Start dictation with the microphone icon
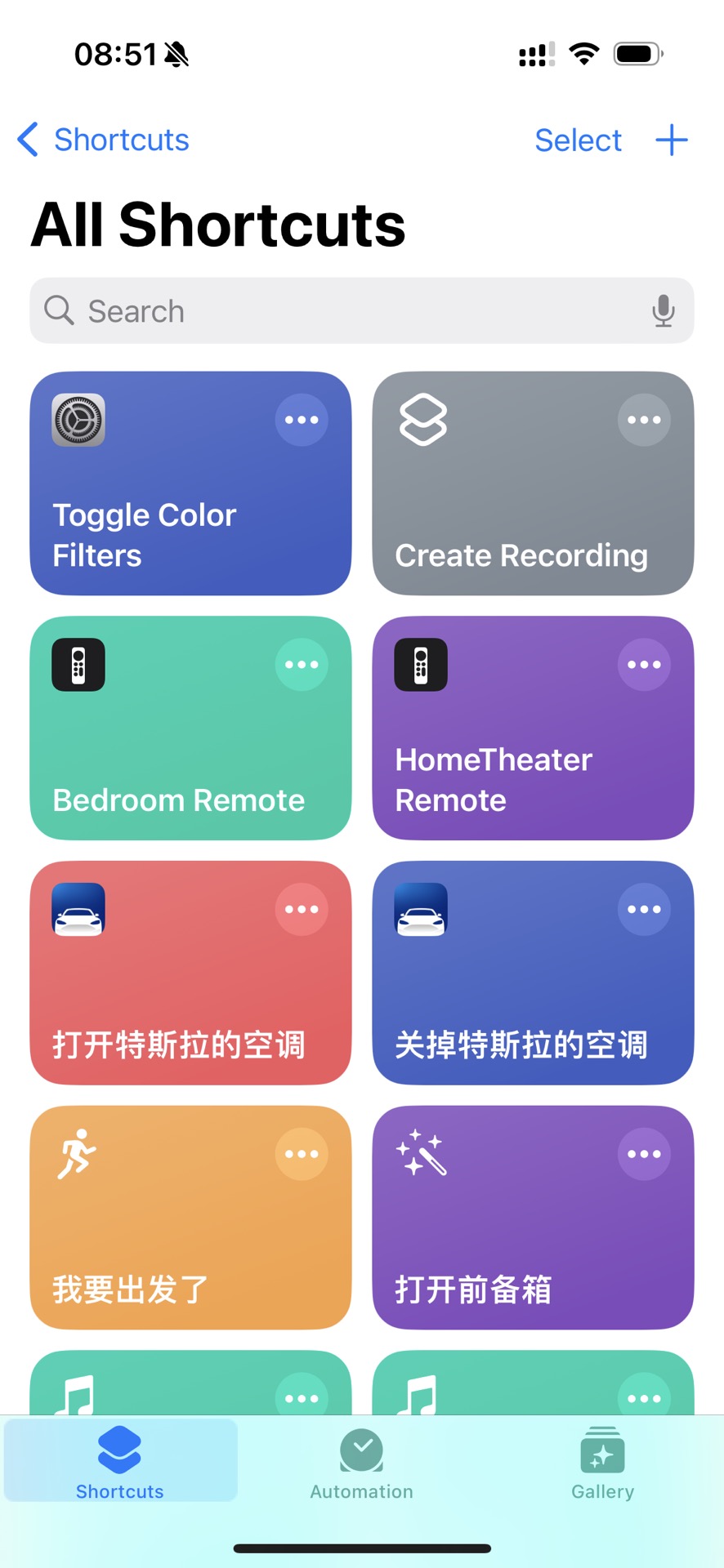This screenshot has height=1568, width=724. [x=664, y=311]
